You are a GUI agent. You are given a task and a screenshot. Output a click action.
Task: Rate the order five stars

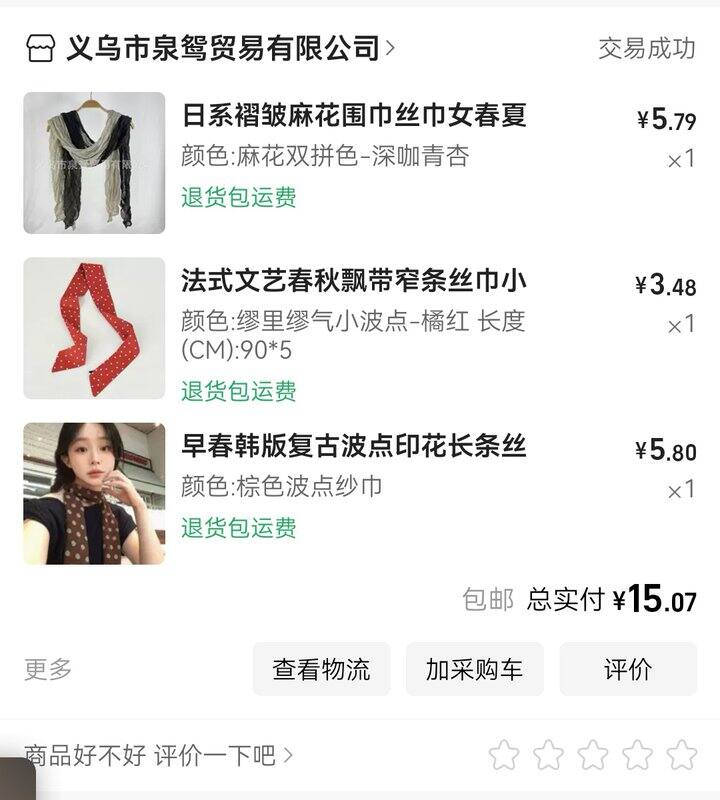click(682, 755)
